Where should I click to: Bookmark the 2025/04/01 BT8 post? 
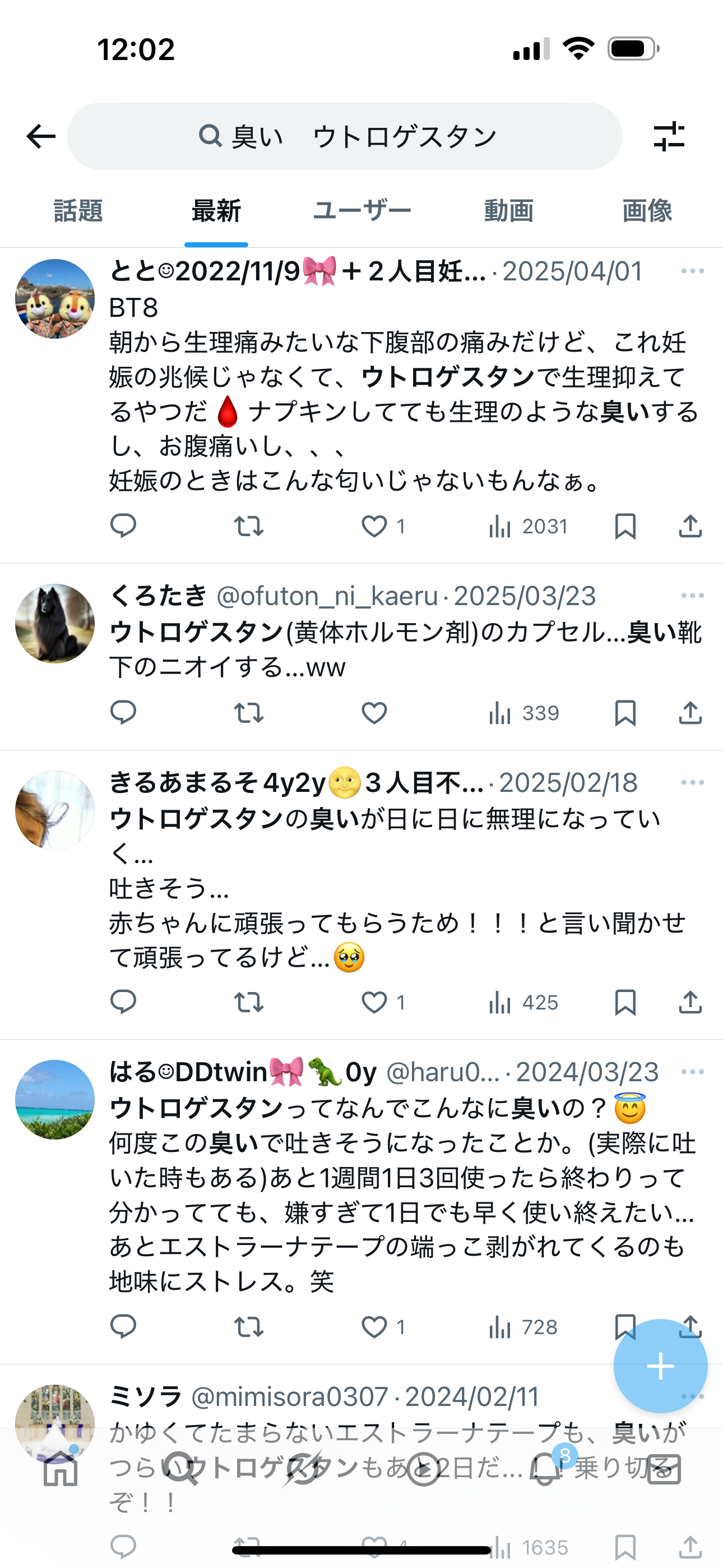coord(625,527)
